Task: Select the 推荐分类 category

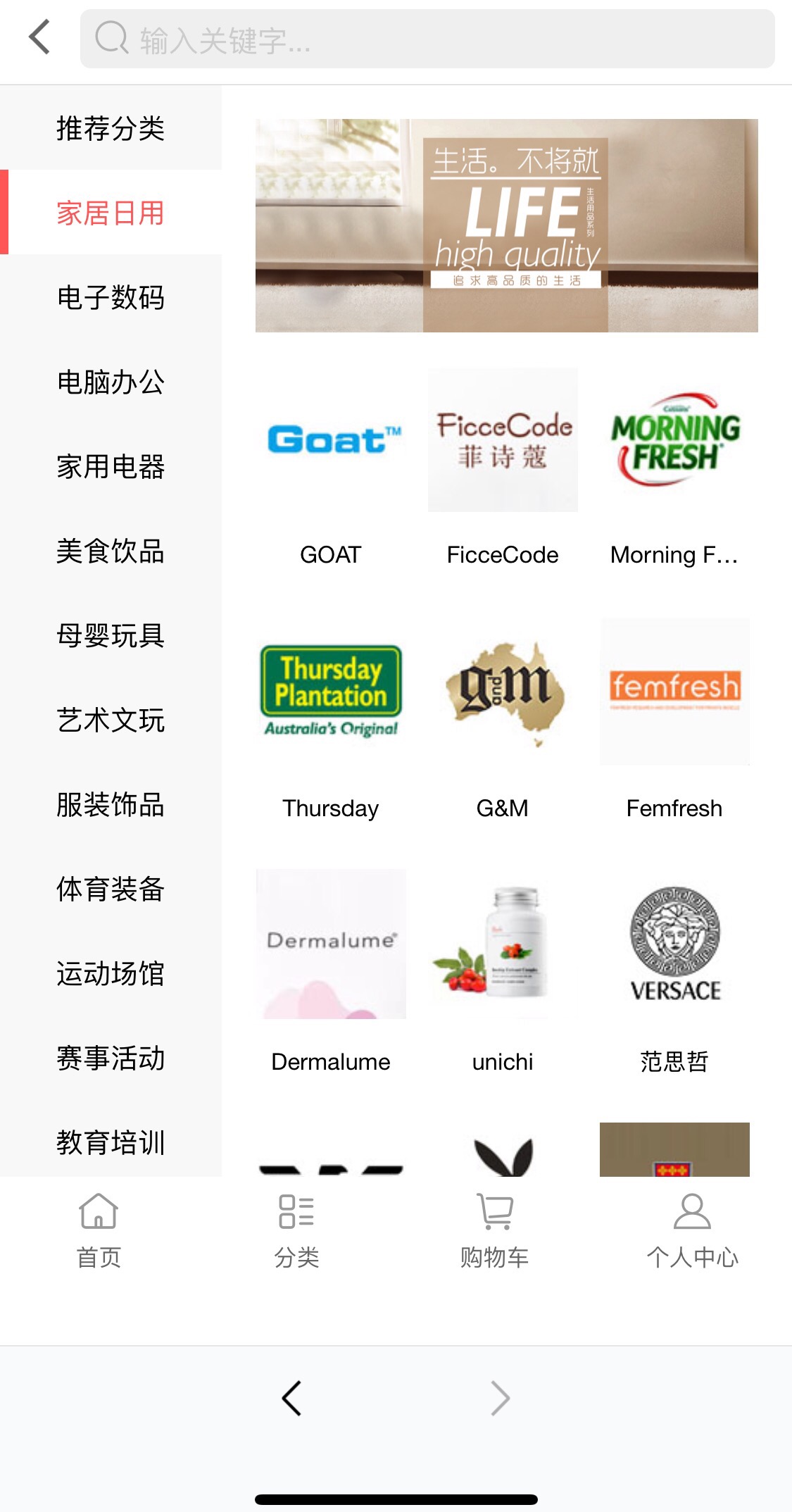Action: point(111,128)
